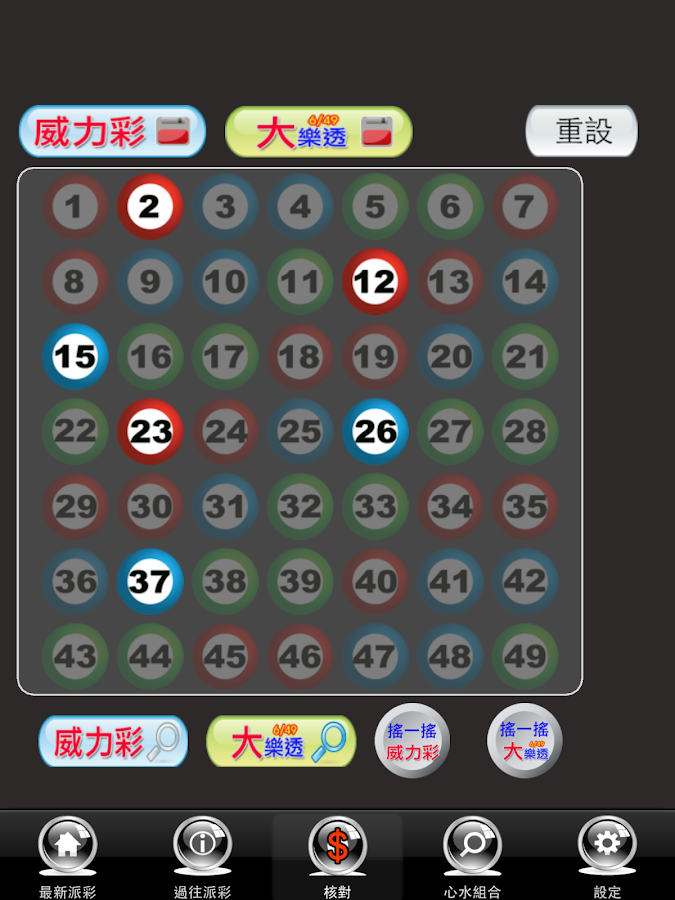Unselect number ball 15
Screen dimensions: 675x900
75,357
